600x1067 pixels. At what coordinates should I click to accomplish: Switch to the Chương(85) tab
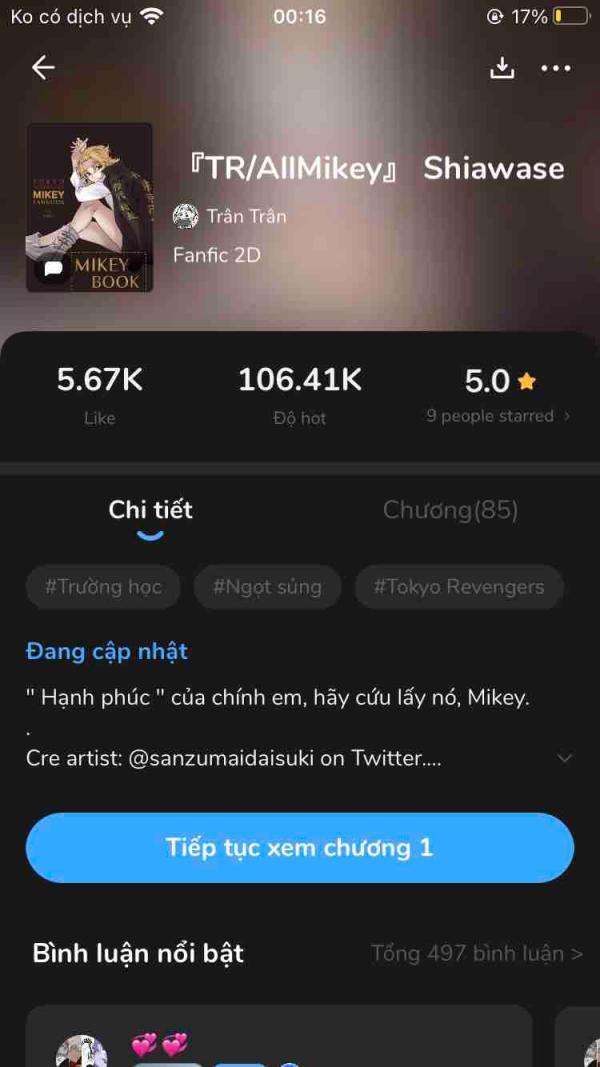pyautogui.click(x=450, y=510)
